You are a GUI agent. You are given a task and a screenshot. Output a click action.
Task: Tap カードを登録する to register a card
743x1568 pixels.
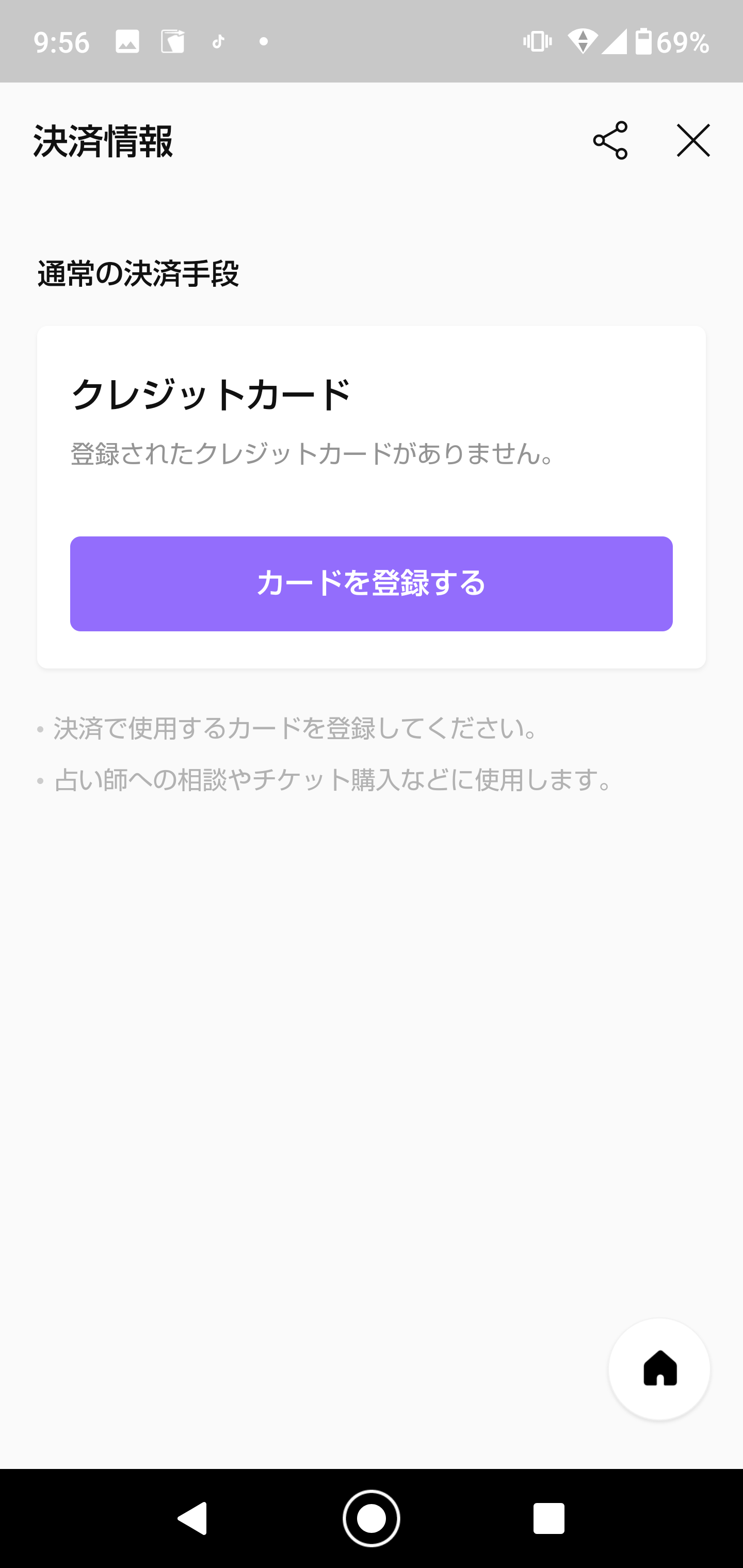point(371,583)
